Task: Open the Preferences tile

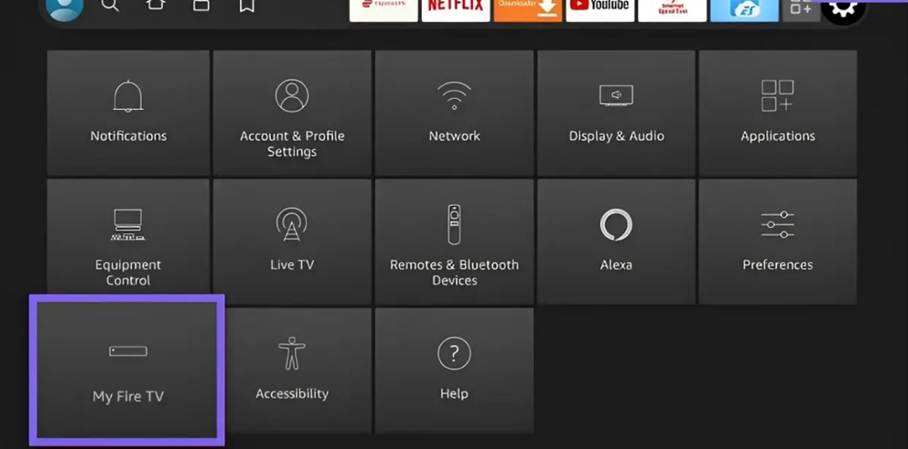Action: click(x=777, y=241)
